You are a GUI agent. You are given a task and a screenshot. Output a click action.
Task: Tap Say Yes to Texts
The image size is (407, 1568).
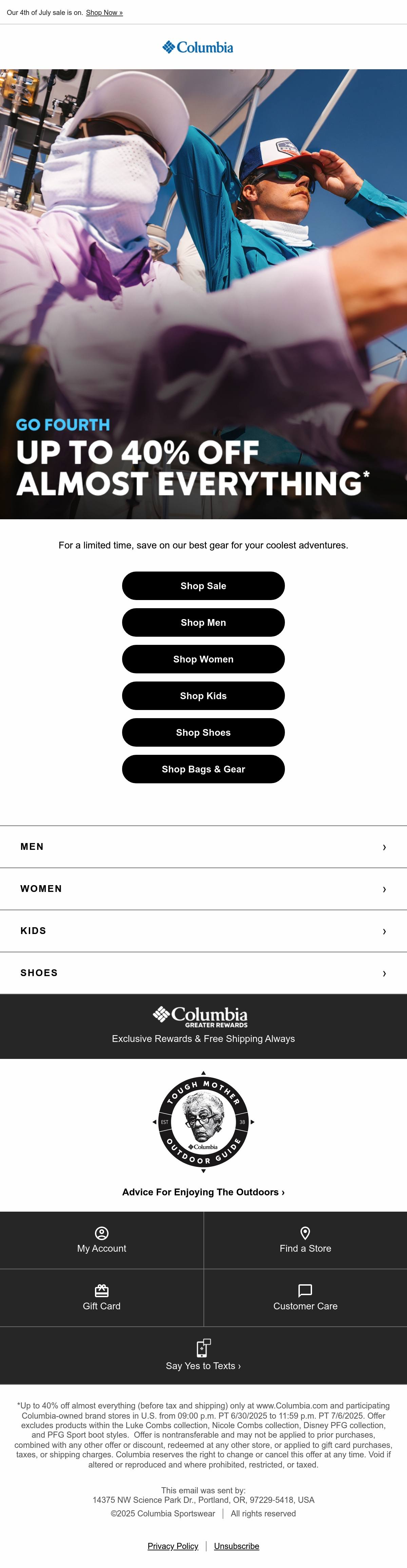203,1356
